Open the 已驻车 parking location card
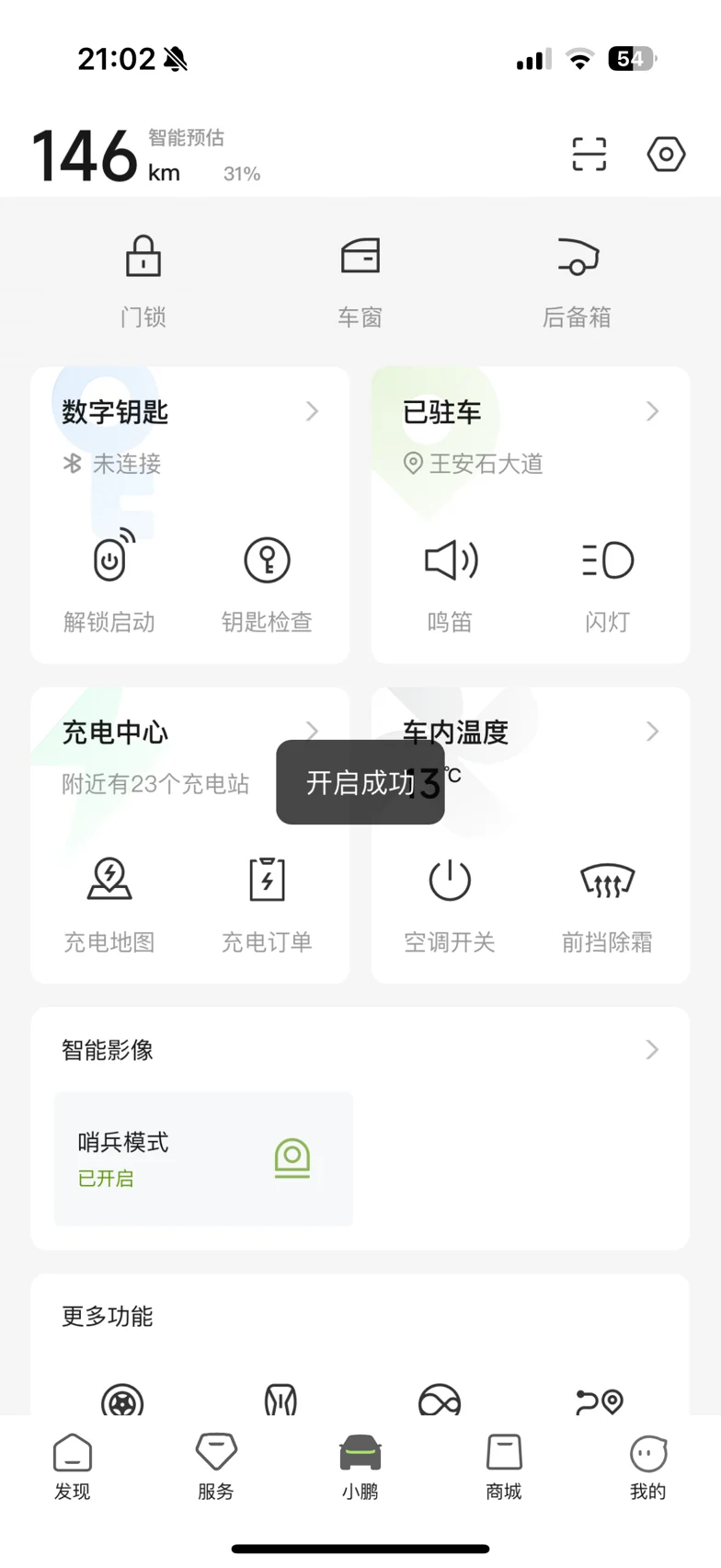 pos(530,412)
